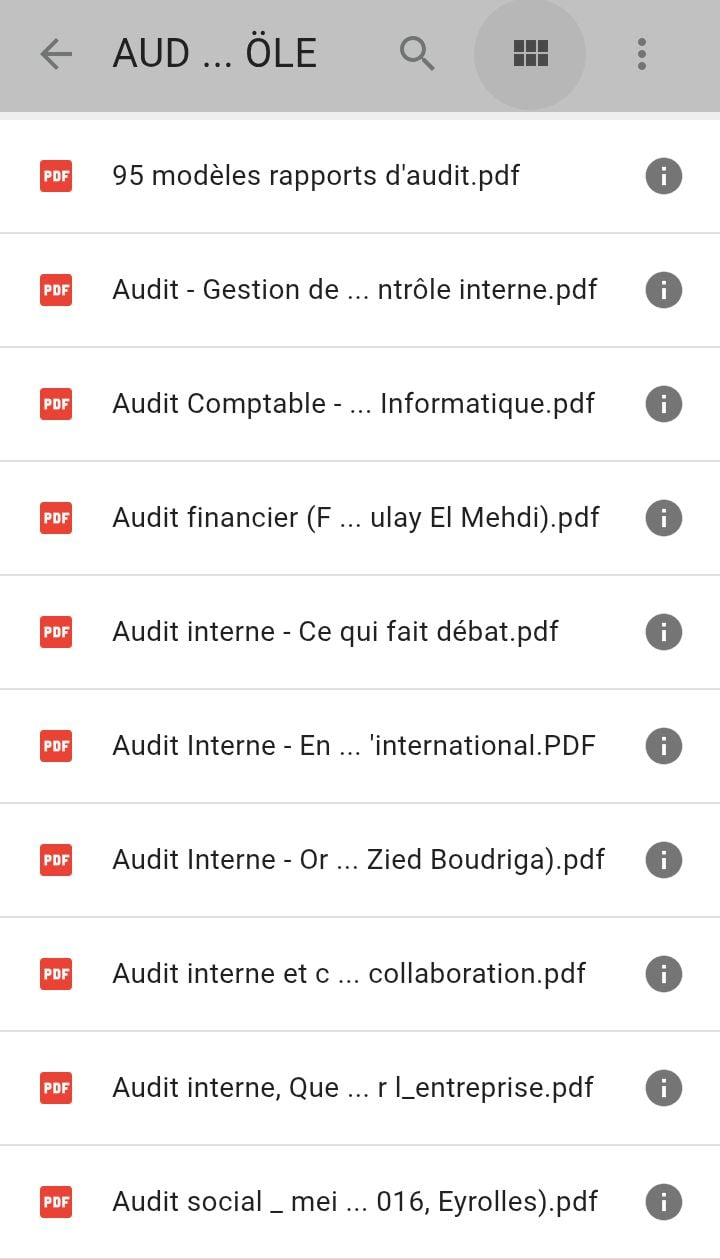Screen dimensions: 720x1259
Task: Open the Audit - Gestion de file
Action: click(354, 290)
